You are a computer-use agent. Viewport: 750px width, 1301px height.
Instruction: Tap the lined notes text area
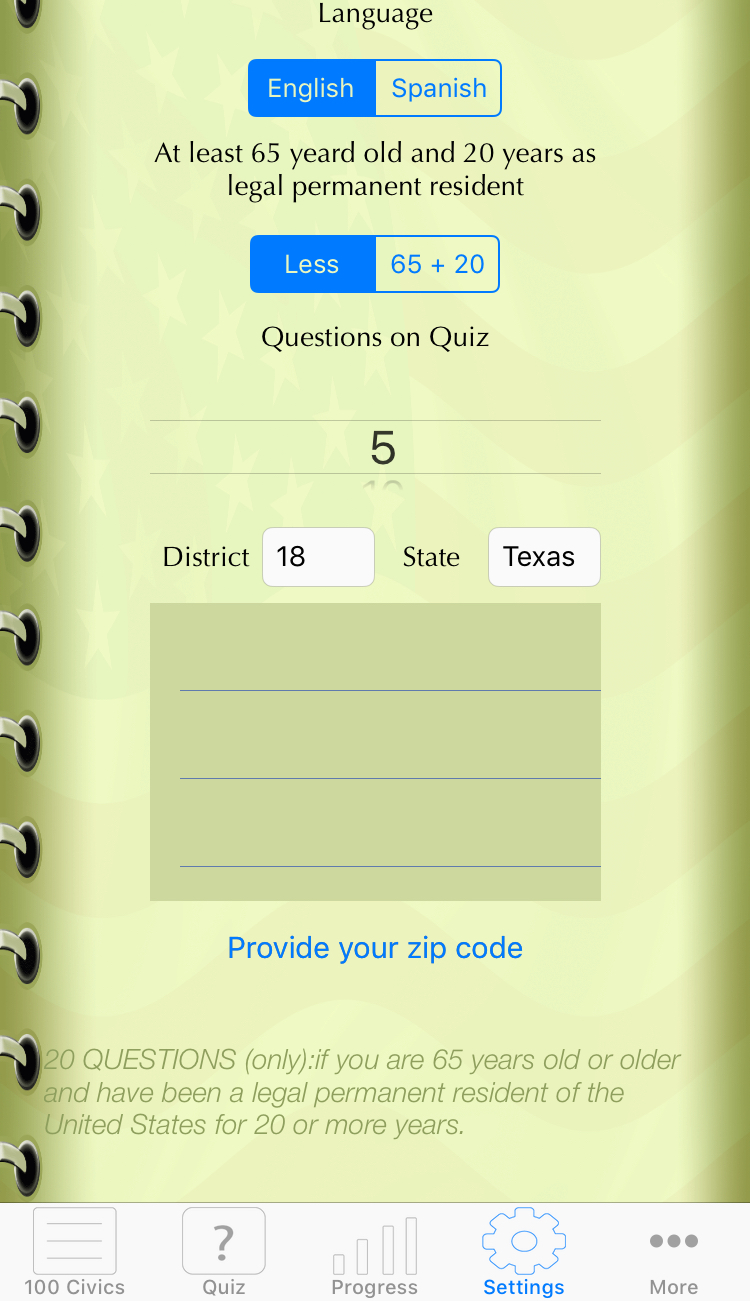tap(375, 750)
